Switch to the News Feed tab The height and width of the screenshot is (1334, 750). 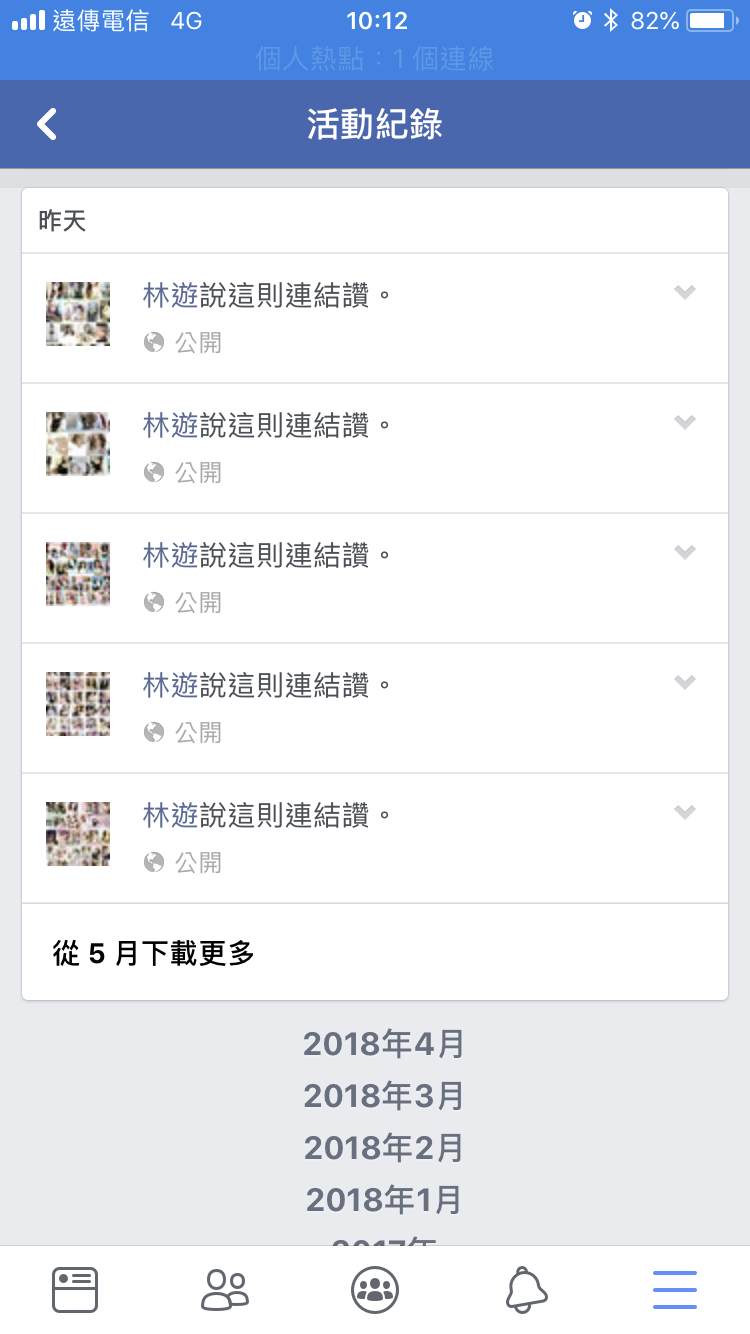coord(75,1289)
